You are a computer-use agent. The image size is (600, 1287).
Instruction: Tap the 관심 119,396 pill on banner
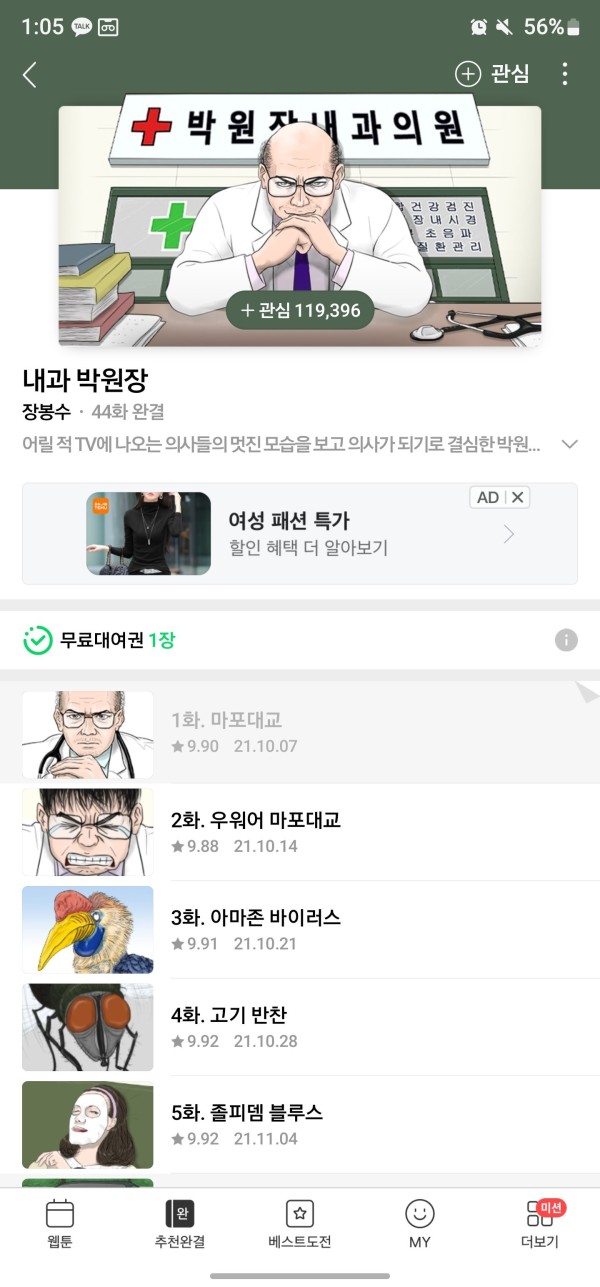[x=300, y=311]
